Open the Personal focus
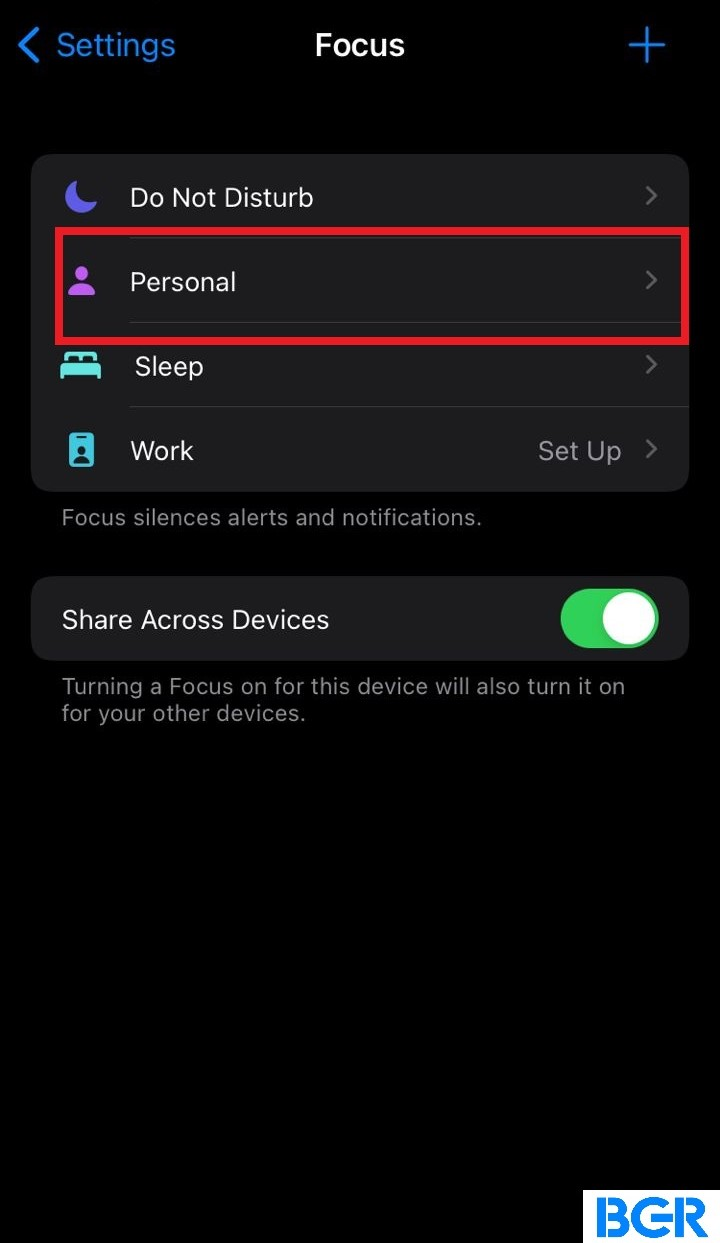This screenshot has width=720, height=1243. (x=360, y=282)
